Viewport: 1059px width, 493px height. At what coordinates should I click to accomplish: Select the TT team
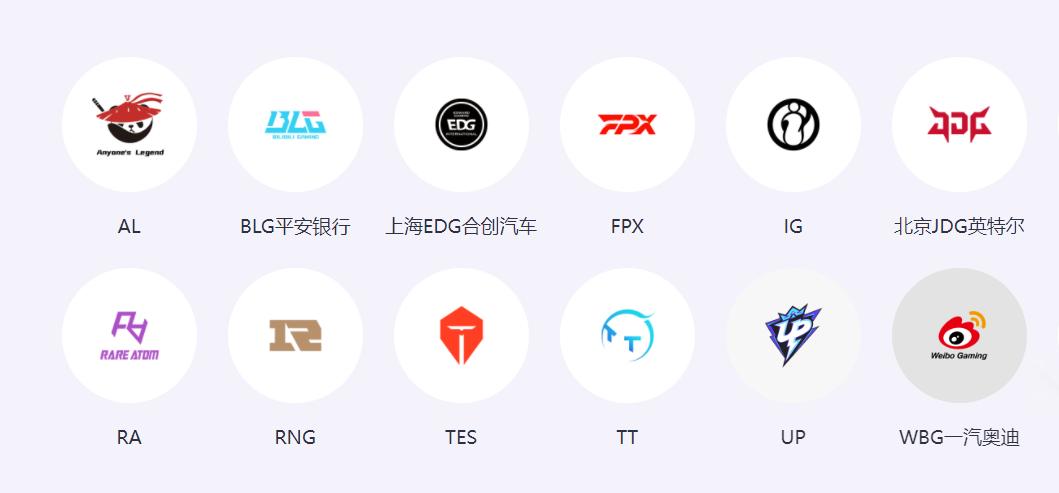coord(627,336)
